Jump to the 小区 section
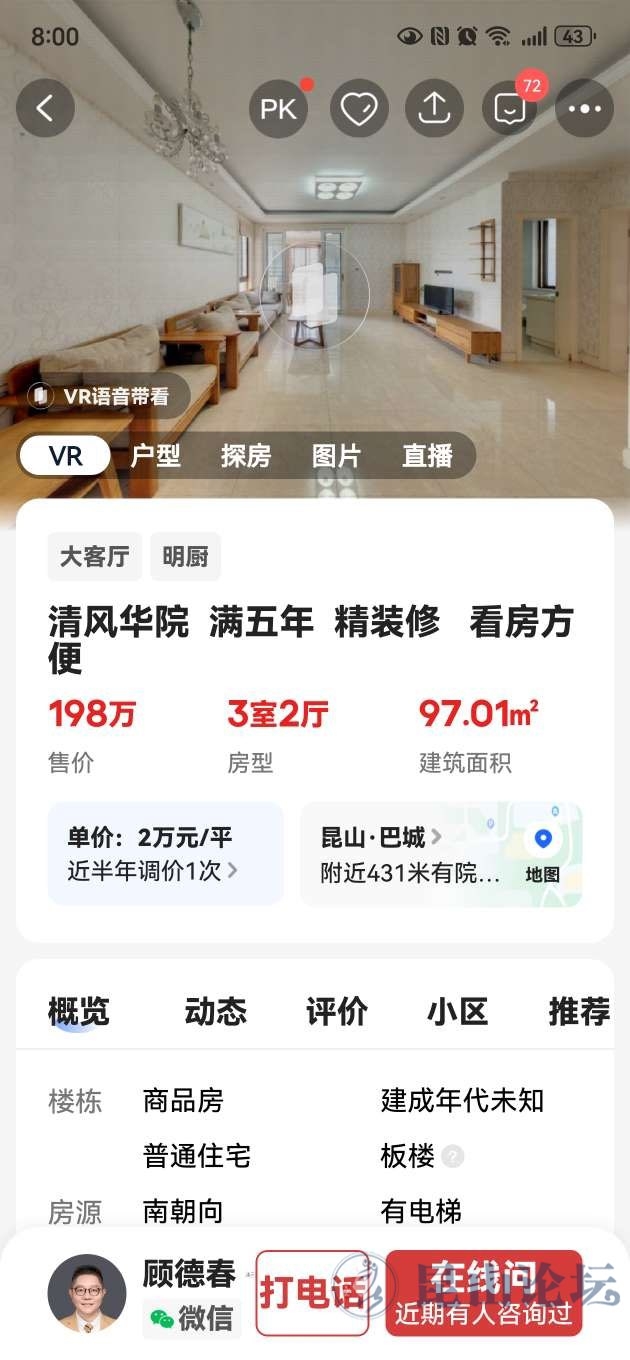630x1360 pixels. 457,1012
